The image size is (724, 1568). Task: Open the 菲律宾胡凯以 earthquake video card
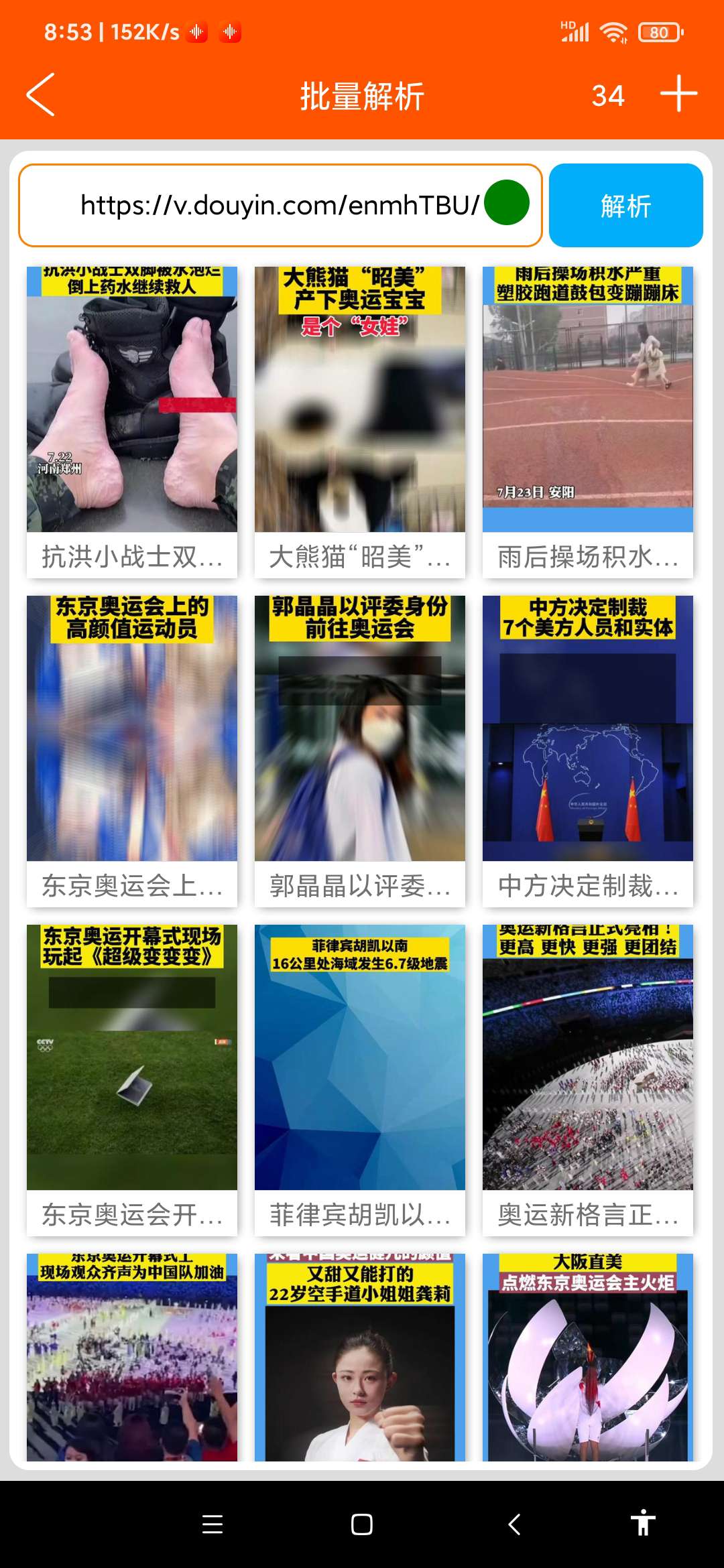pos(360,1079)
